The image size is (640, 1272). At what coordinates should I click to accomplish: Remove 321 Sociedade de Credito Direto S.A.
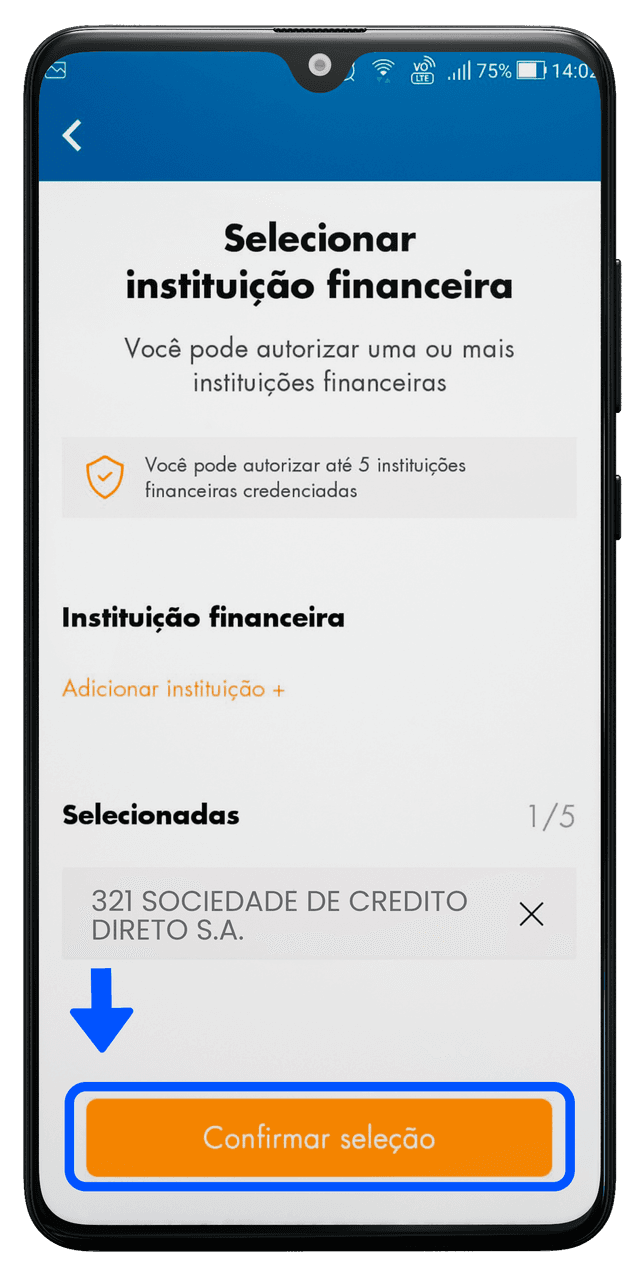coord(531,913)
